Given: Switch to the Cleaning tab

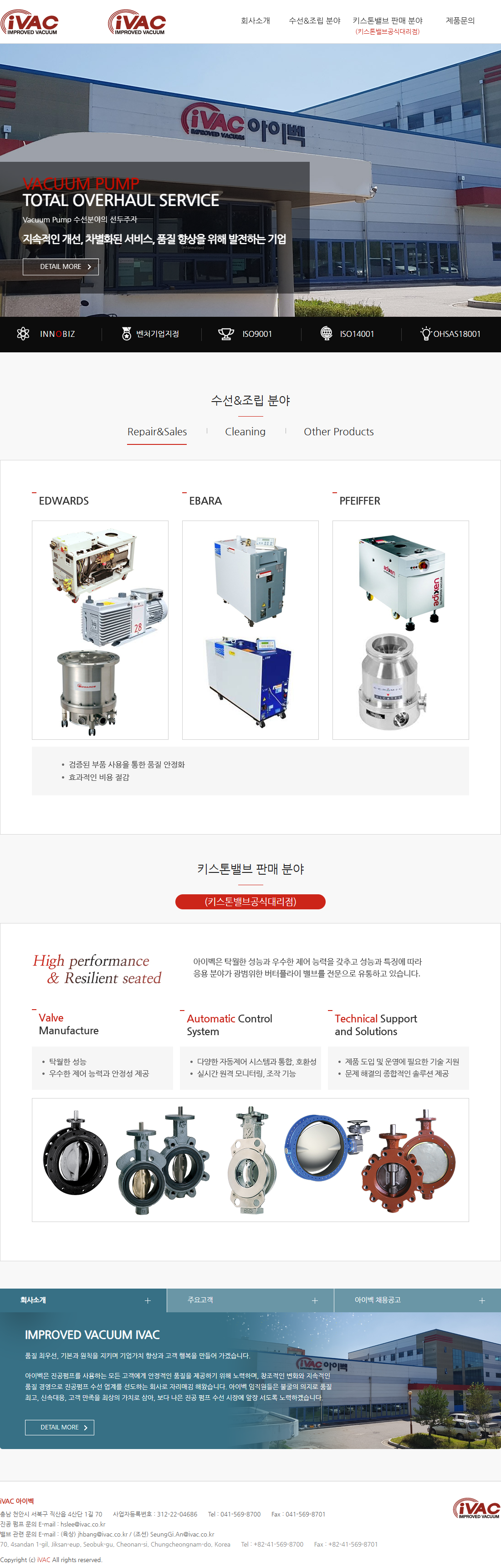Looking at the screenshot, I should (x=245, y=432).
